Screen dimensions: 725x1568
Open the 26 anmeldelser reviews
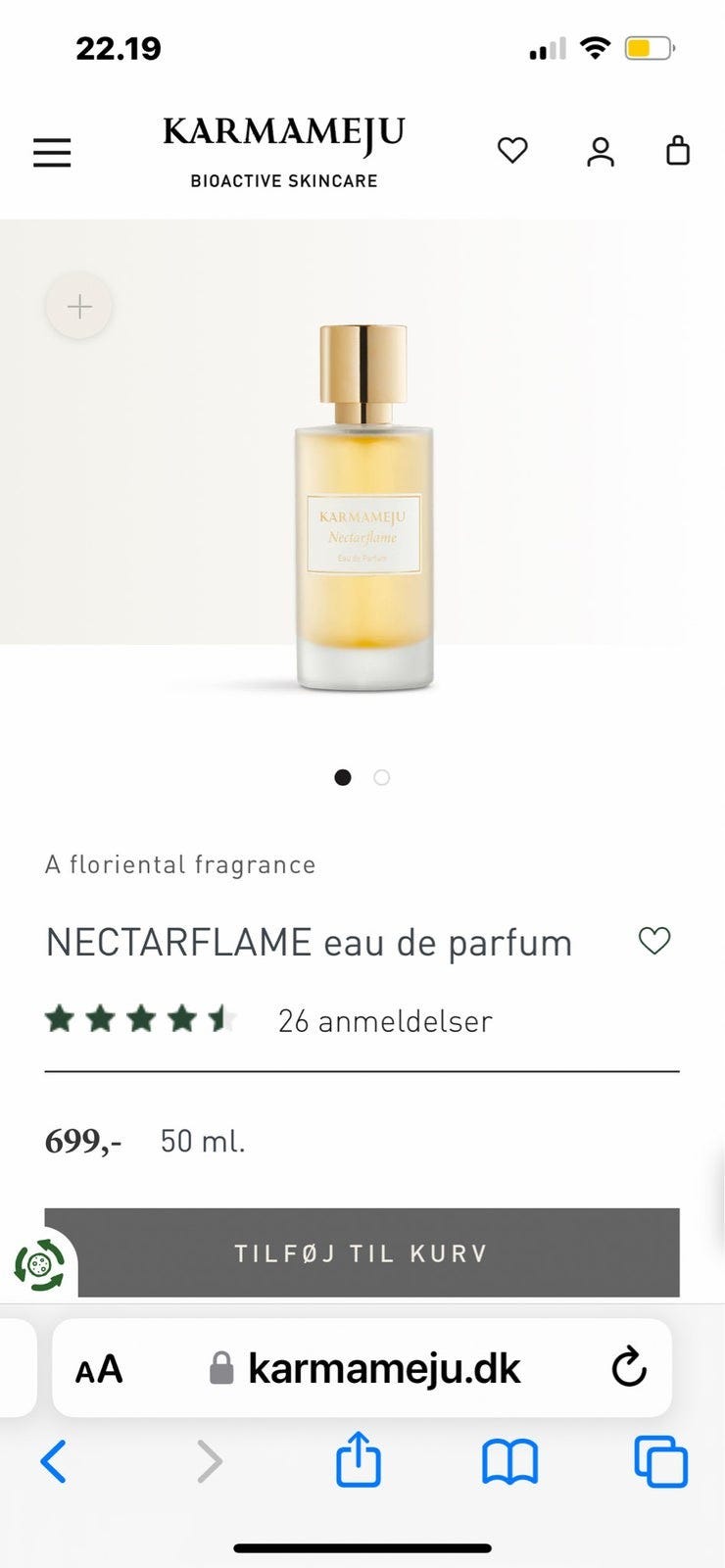[x=384, y=1021]
